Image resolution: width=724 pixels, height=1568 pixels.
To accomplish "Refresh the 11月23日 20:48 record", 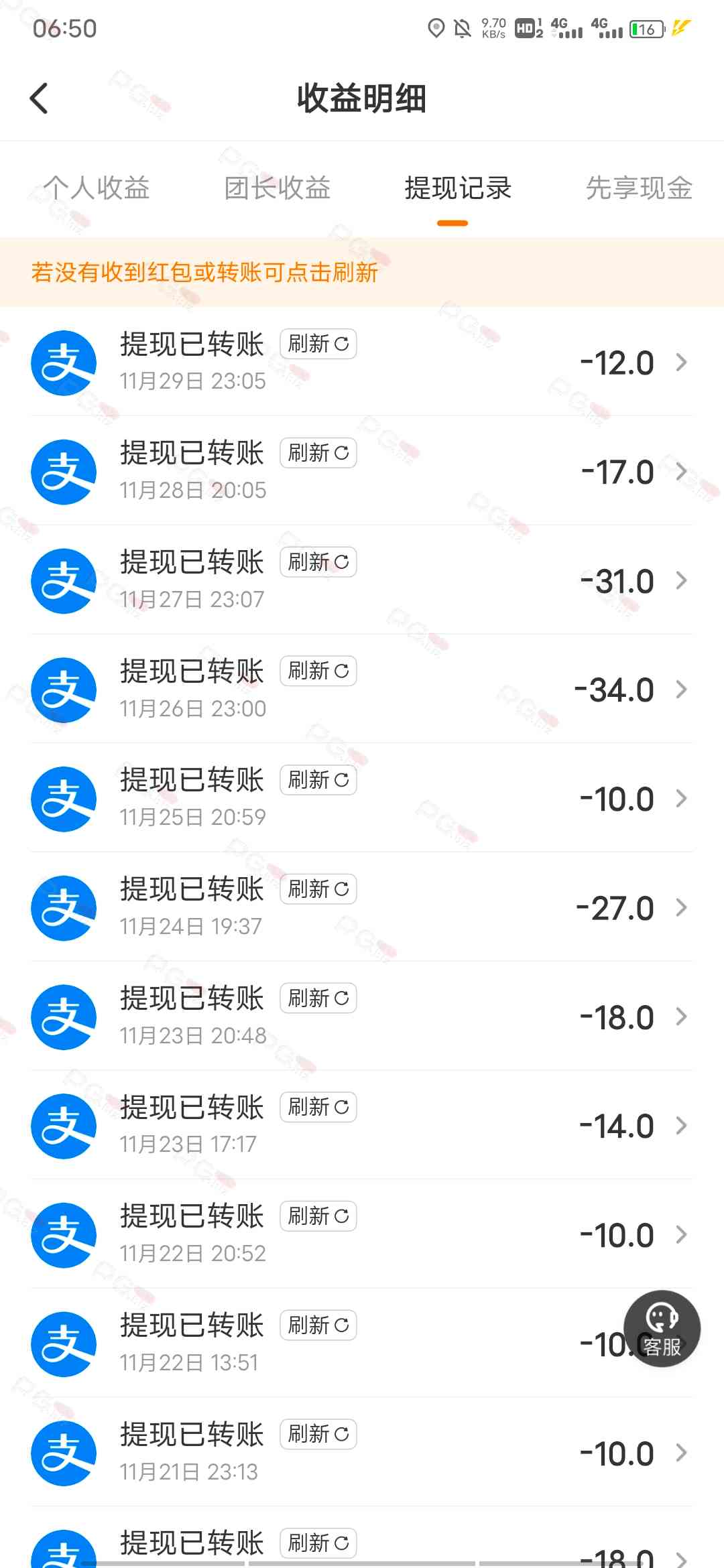I will click(x=318, y=998).
